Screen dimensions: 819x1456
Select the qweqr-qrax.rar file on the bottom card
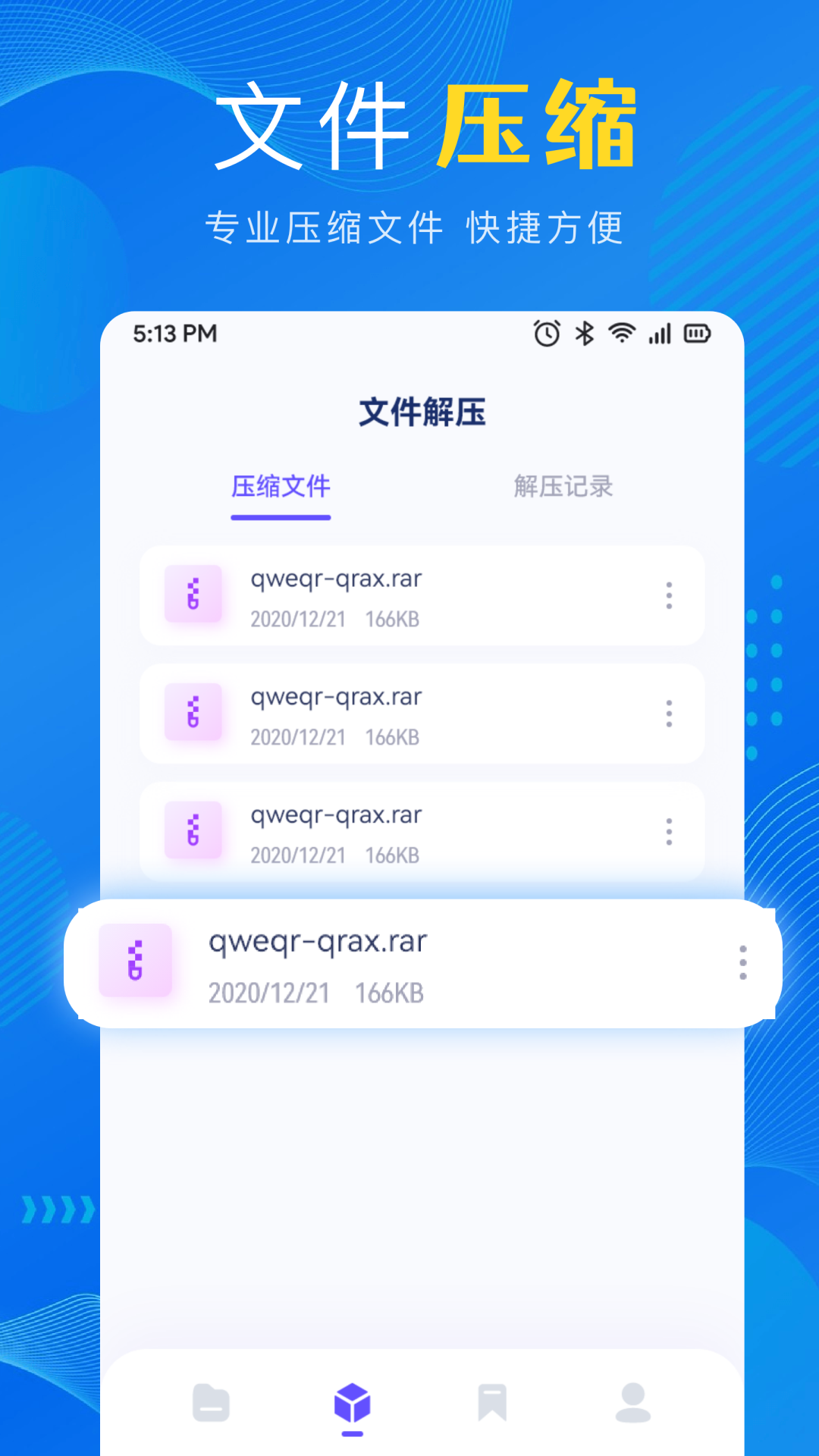coord(317,941)
